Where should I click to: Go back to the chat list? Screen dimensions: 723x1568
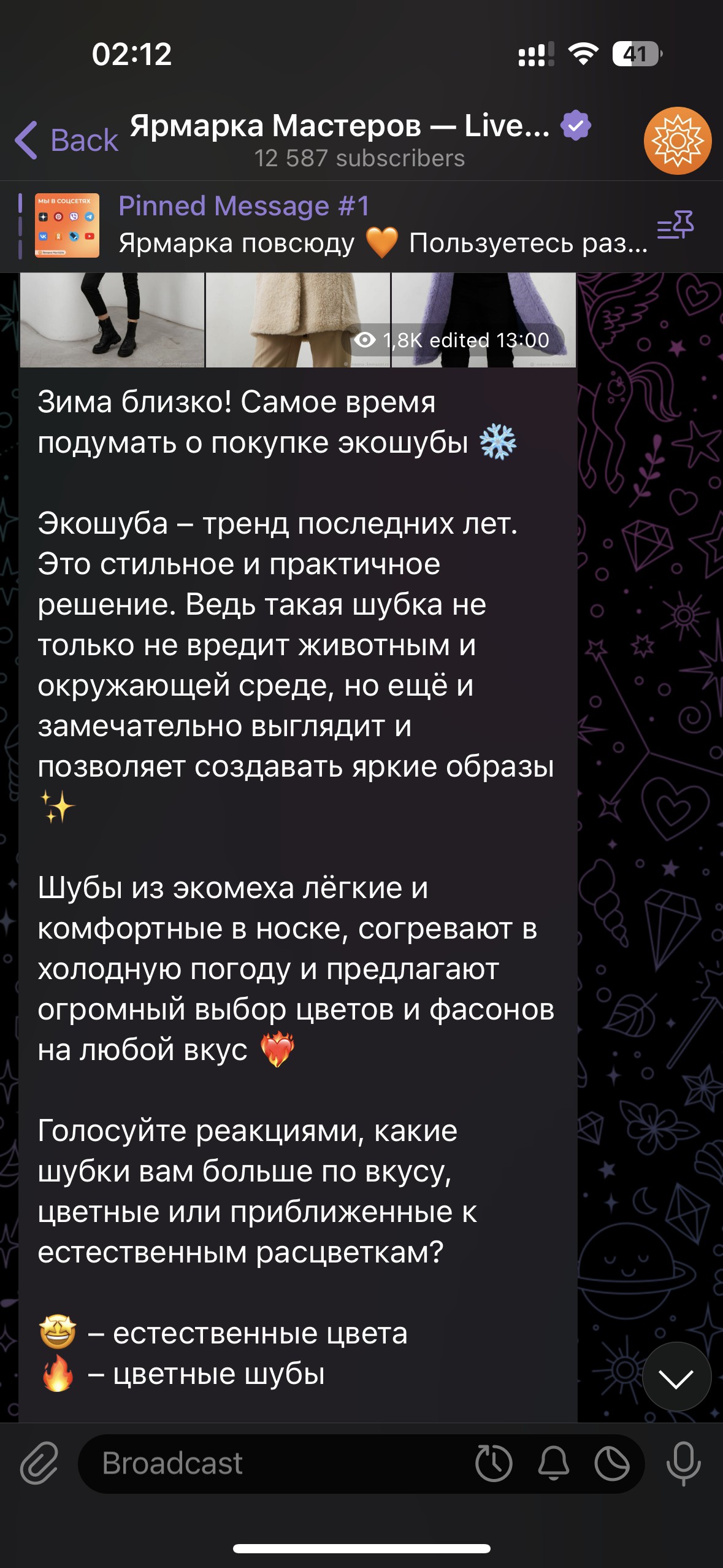click(66, 140)
